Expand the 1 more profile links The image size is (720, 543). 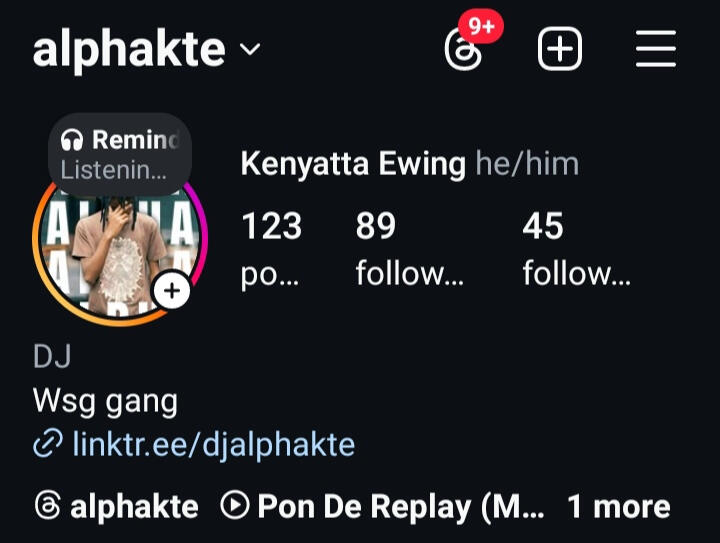(618, 506)
